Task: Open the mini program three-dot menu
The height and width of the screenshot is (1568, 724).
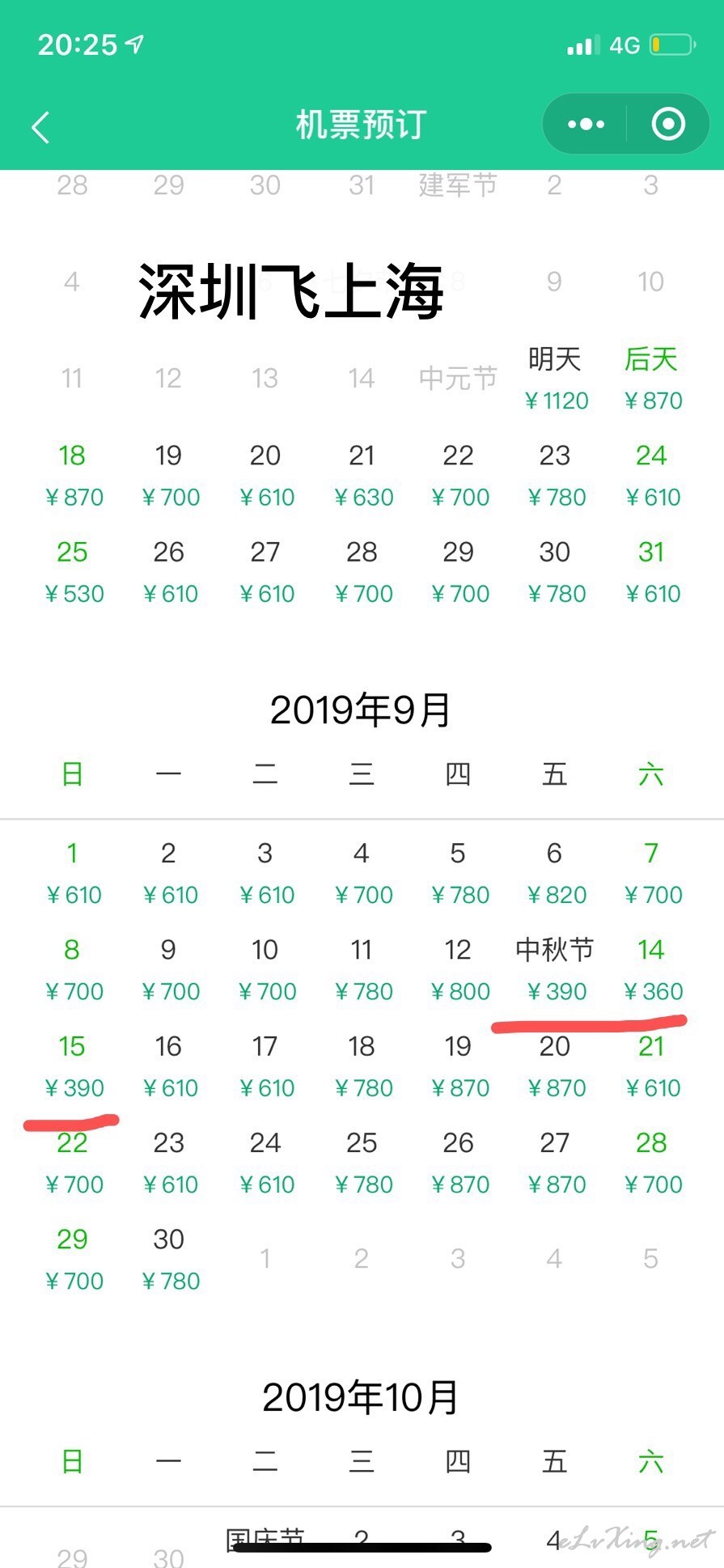Action: 586,125
